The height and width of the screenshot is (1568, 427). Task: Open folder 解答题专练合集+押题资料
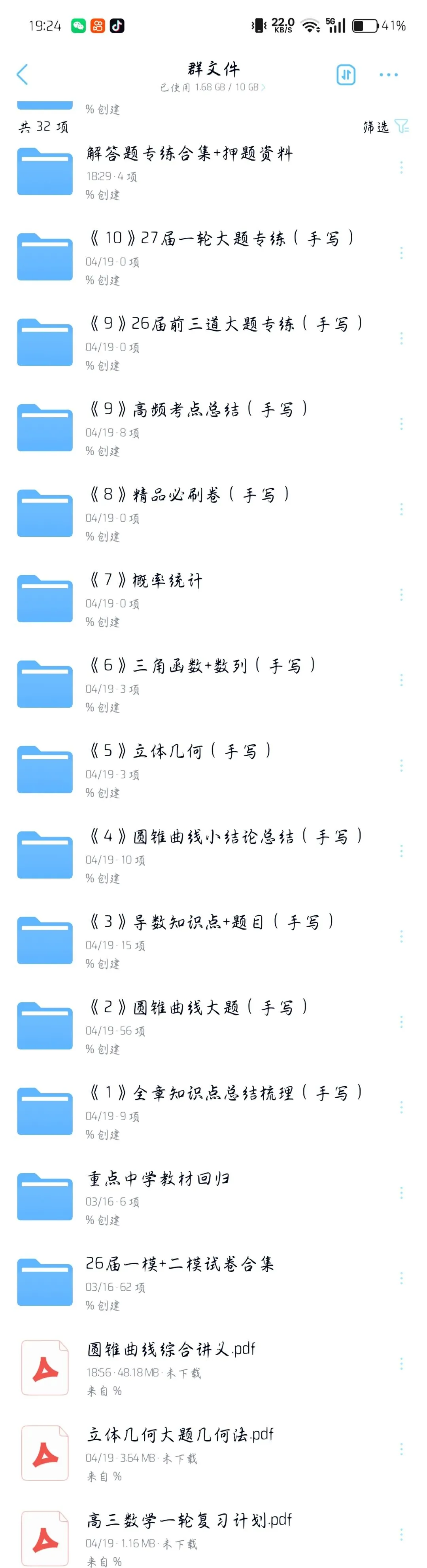[213, 173]
